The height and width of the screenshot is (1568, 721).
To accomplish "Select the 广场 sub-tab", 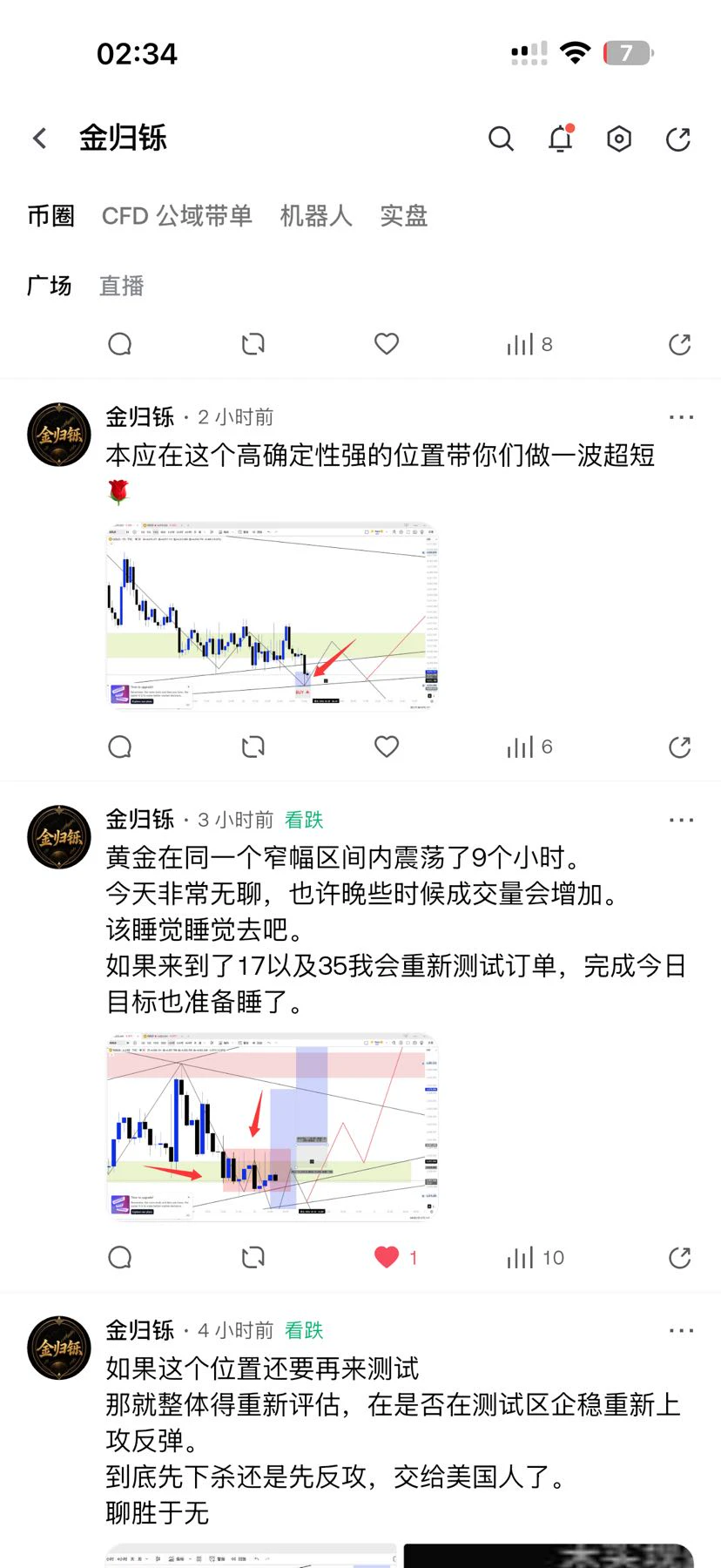I will coord(50,286).
